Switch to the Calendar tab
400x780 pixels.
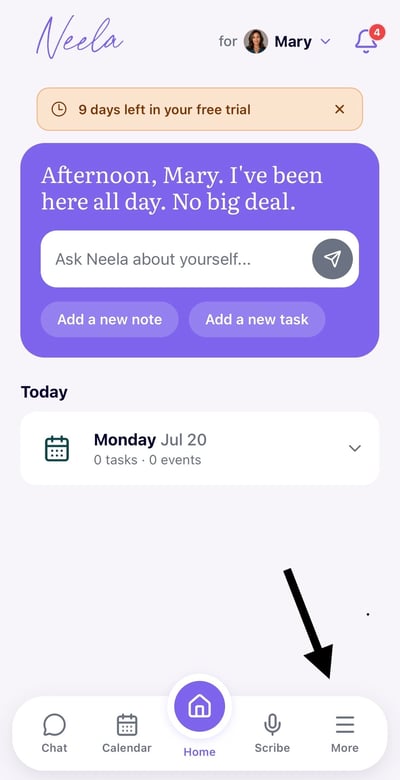click(x=127, y=733)
